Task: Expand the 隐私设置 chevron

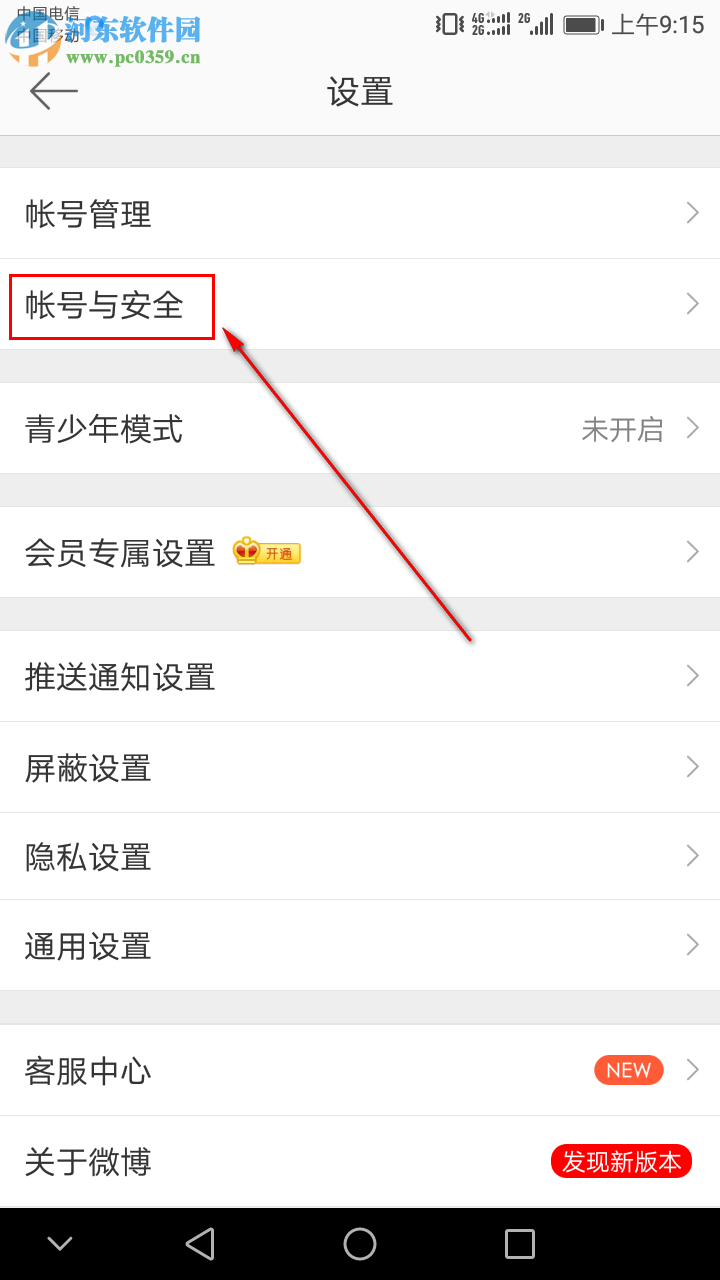Action: 691,856
